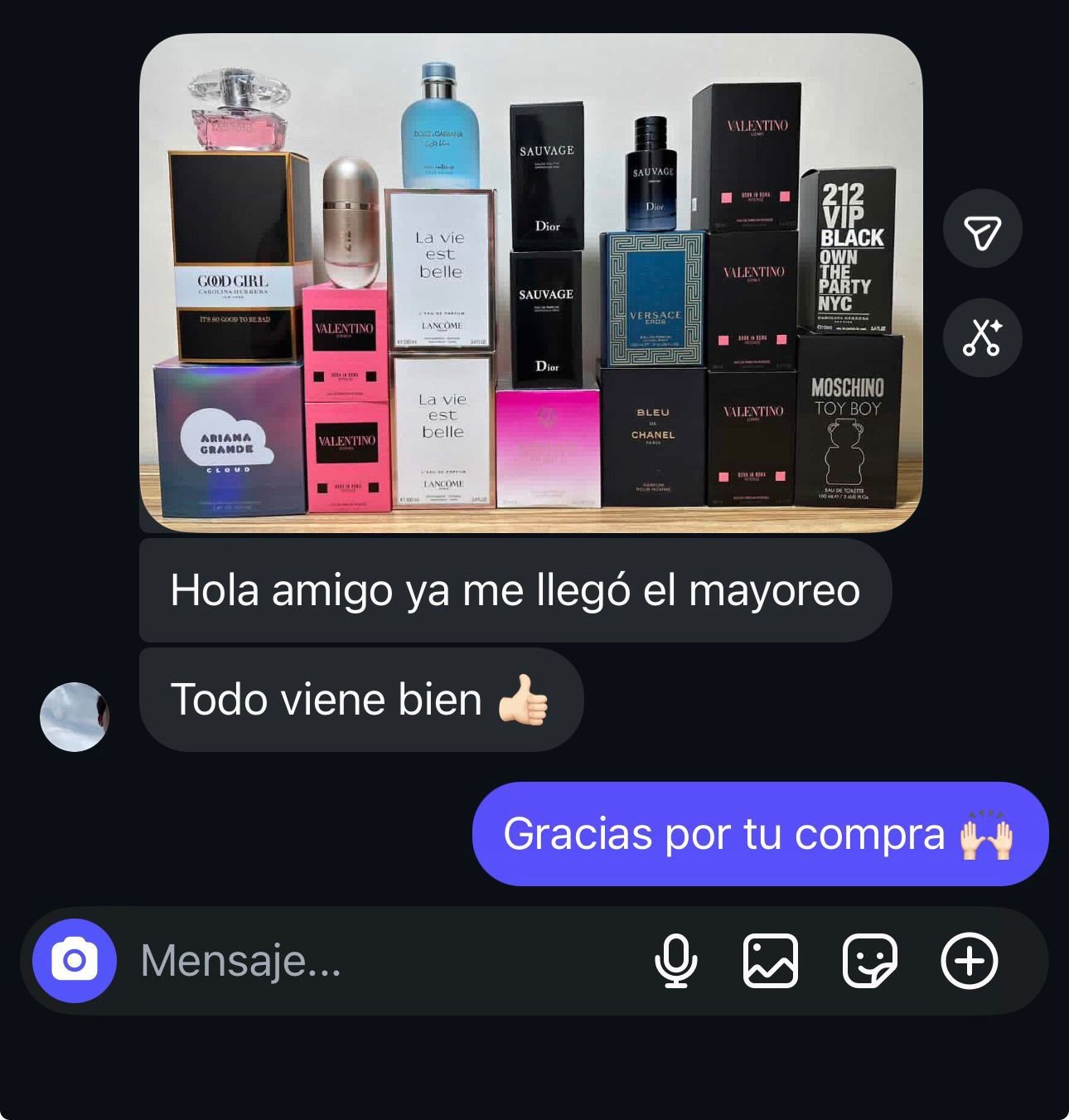This screenshot has height=1120, width=1069.
Task: Record a voice message with the microphone
Action: pyautogui.click(x=675, y=961)
